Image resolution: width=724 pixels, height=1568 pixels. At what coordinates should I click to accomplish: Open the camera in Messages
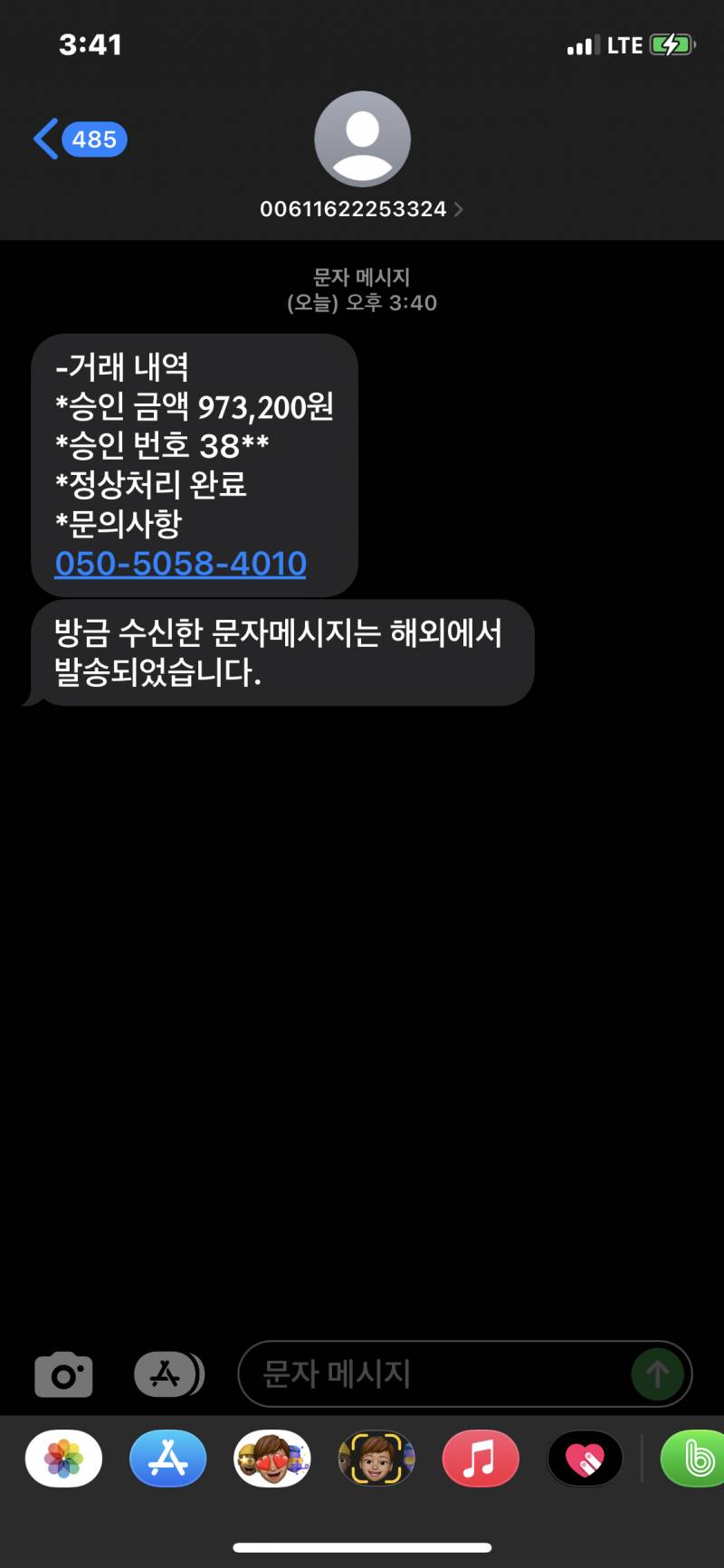coord(63,1373)
